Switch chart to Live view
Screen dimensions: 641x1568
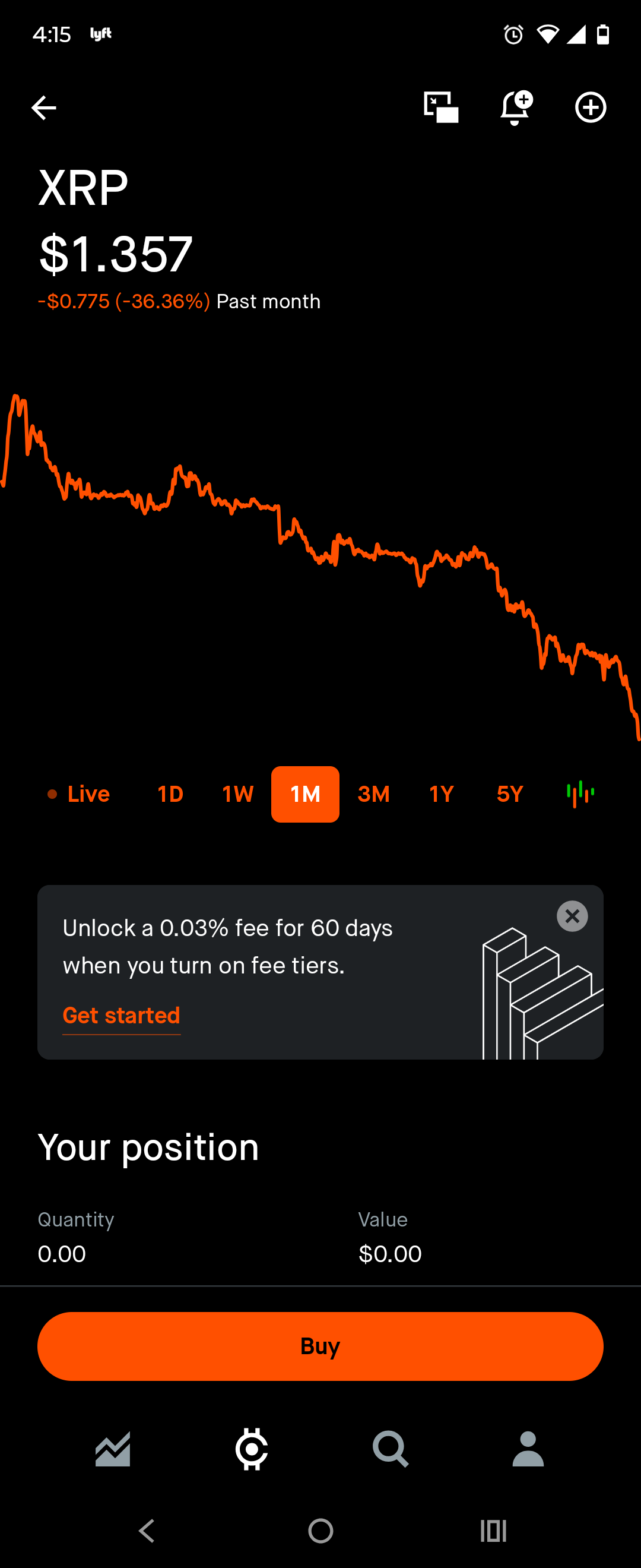79,794
